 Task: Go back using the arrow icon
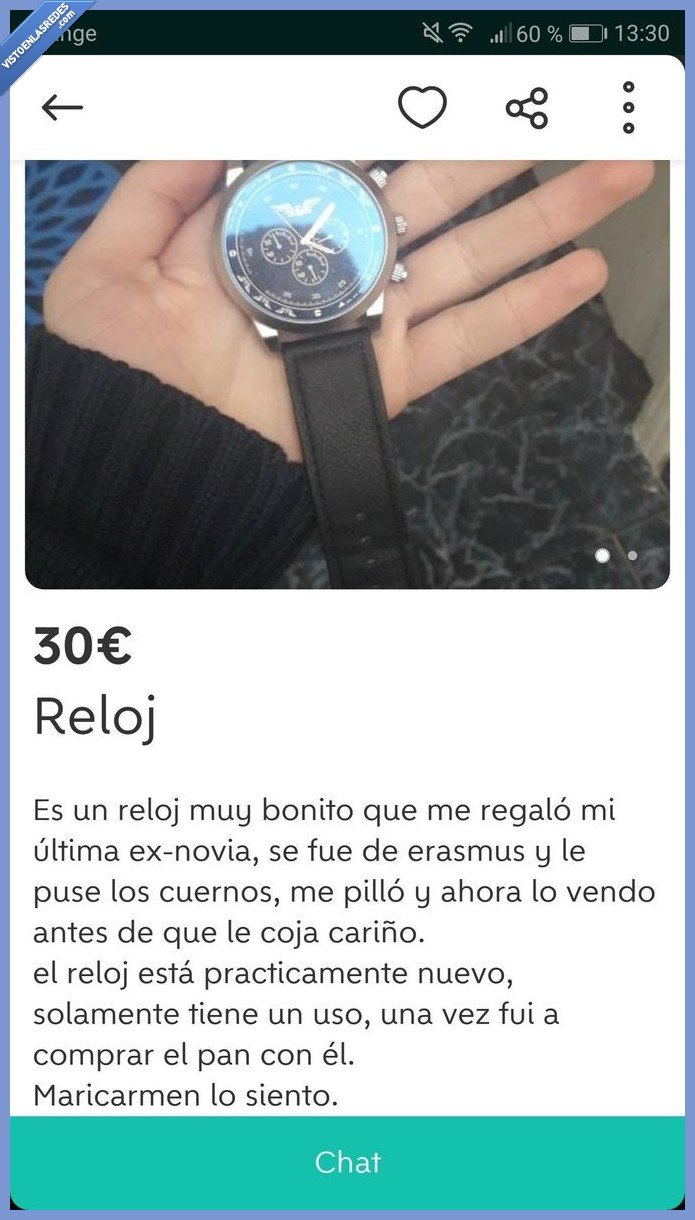tap(62, 108)
